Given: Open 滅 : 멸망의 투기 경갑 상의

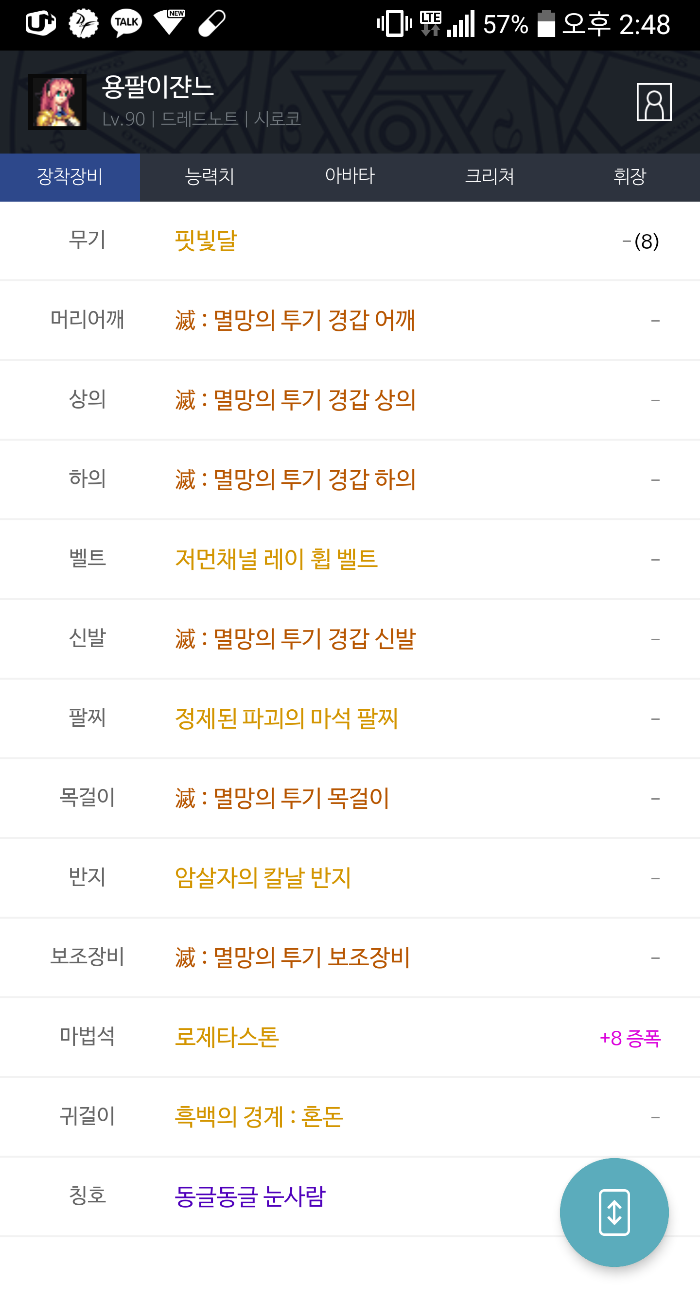Looking at the screenshot, I should [295, 400].
